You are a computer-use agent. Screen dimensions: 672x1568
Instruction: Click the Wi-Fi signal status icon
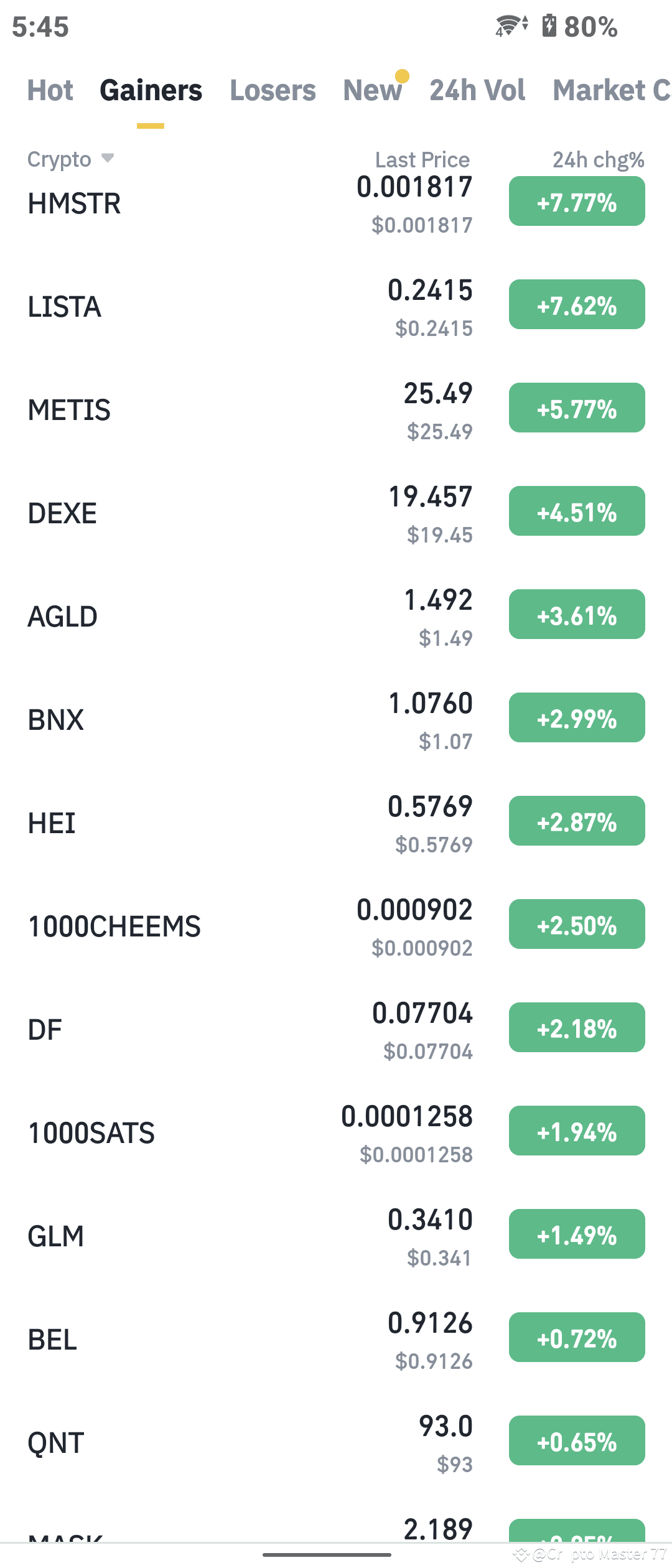[x=506, y=26]
